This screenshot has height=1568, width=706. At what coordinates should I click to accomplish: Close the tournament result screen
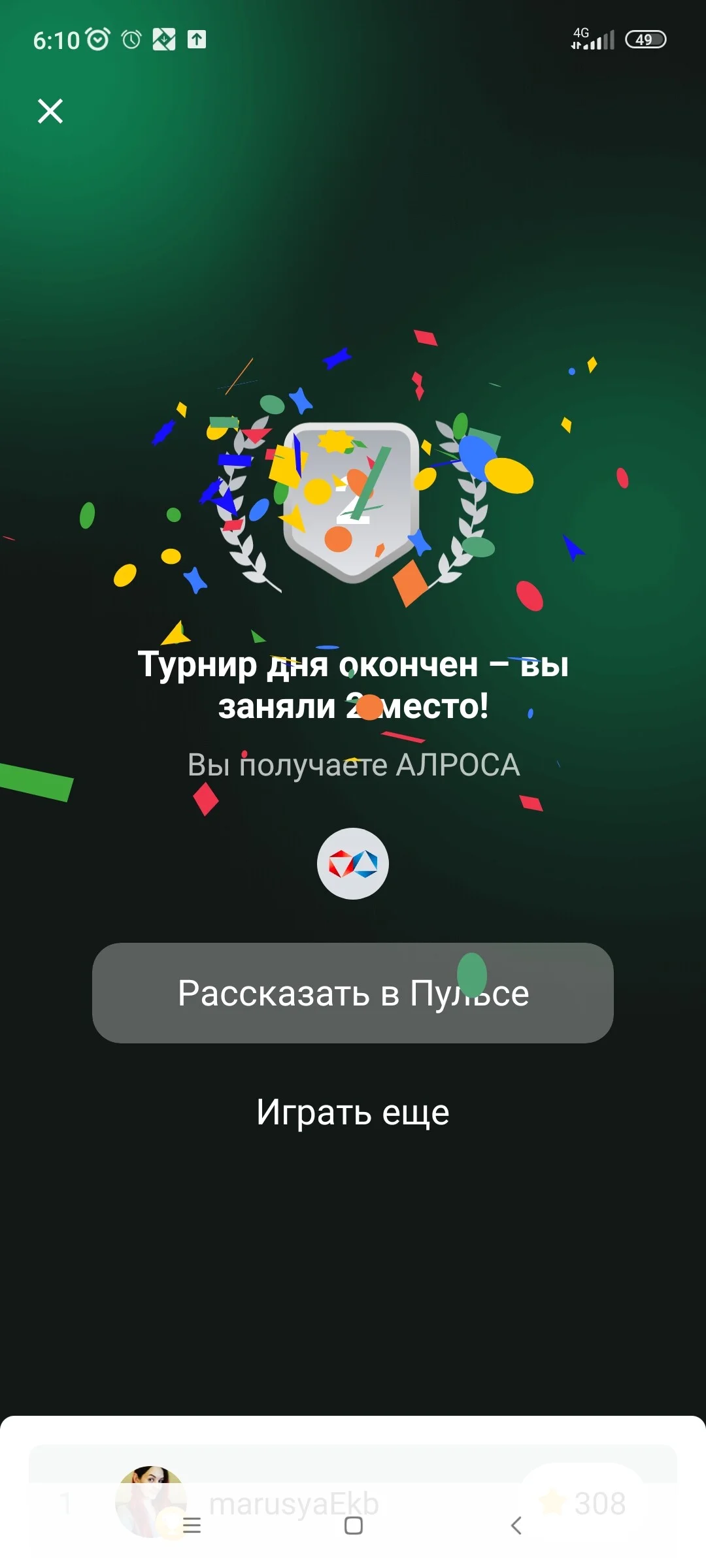[x=50, y=111]
